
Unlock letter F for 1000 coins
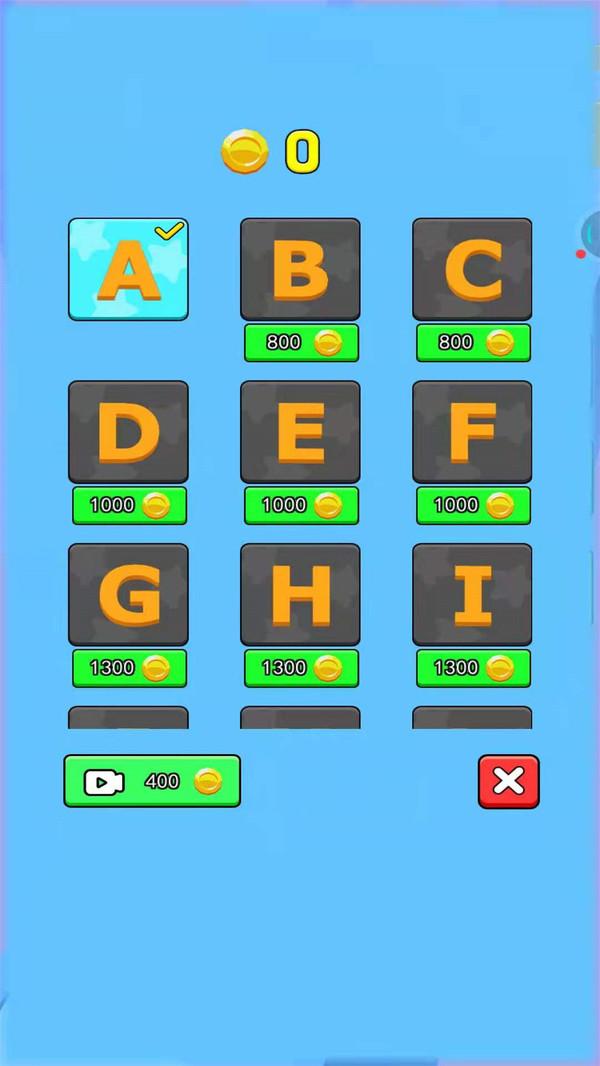tap(473, 506)
